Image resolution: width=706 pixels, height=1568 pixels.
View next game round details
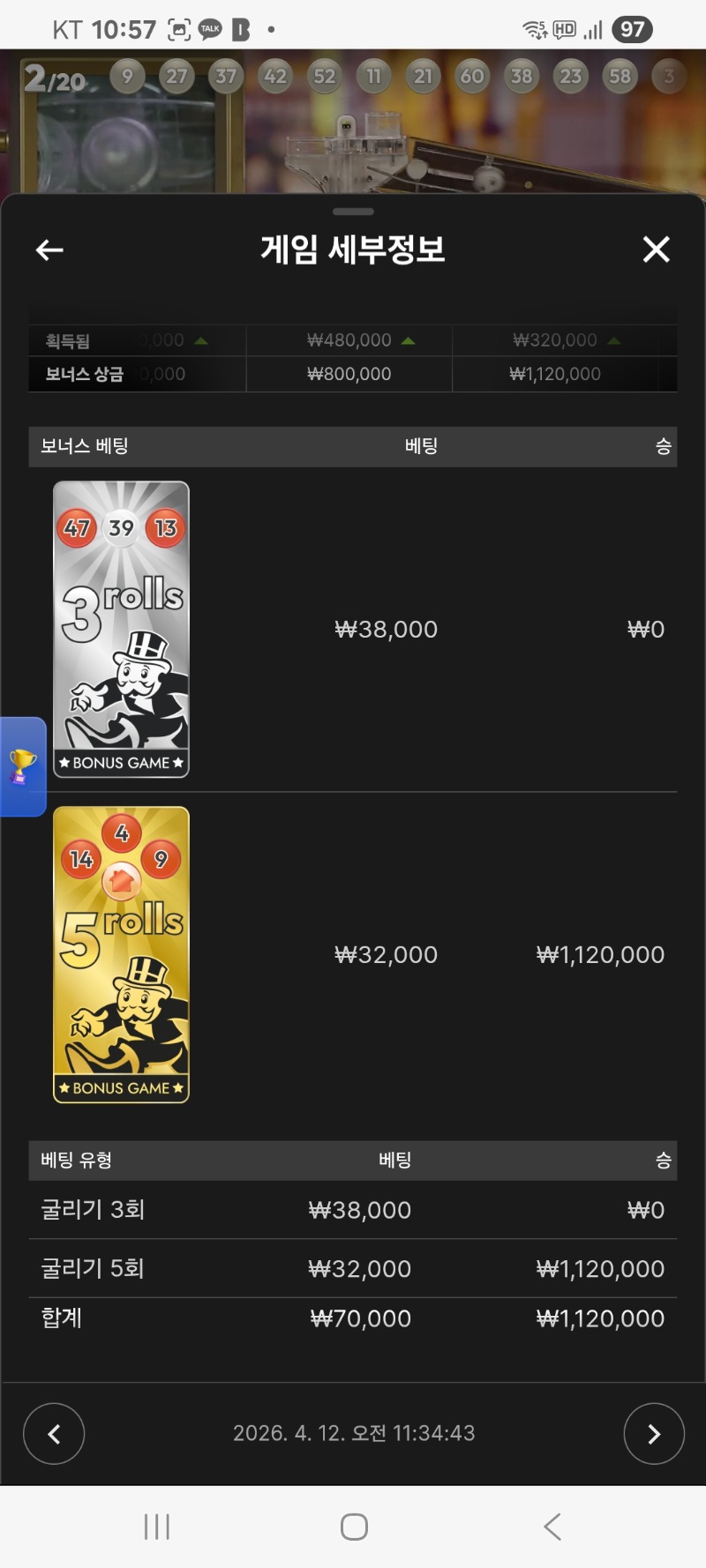click(x=653, y=1434)
